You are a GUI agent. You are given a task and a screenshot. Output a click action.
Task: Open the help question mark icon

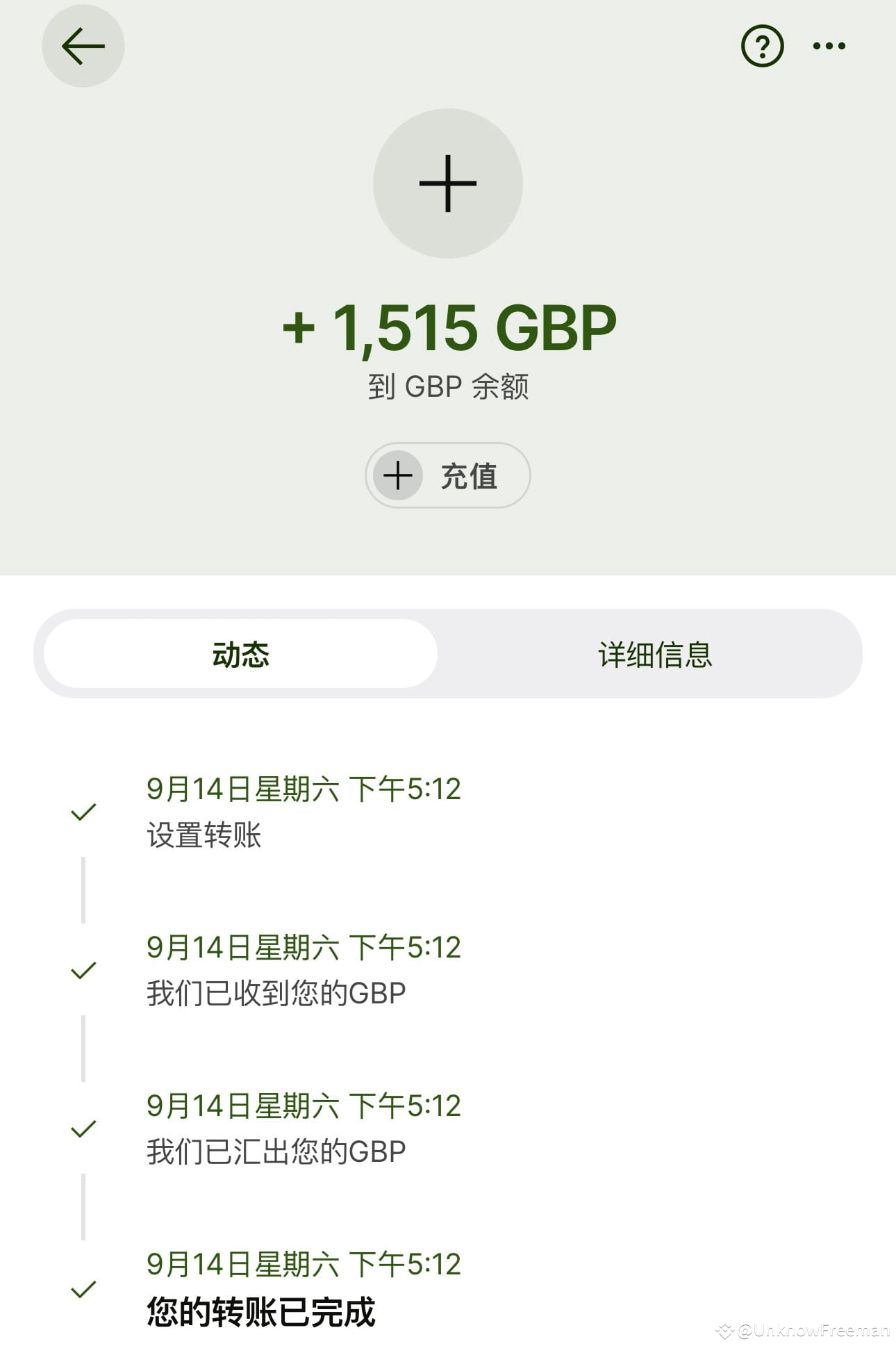762,46
